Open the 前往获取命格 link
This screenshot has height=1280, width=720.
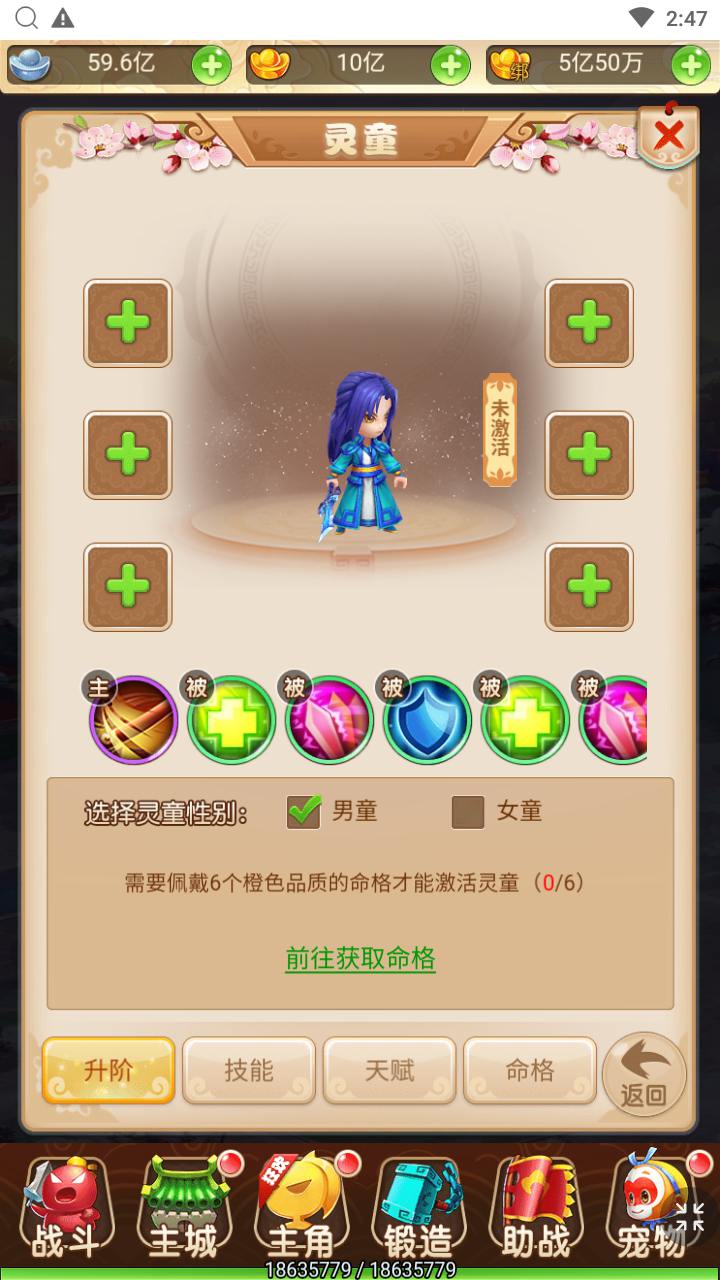(360, 959)
